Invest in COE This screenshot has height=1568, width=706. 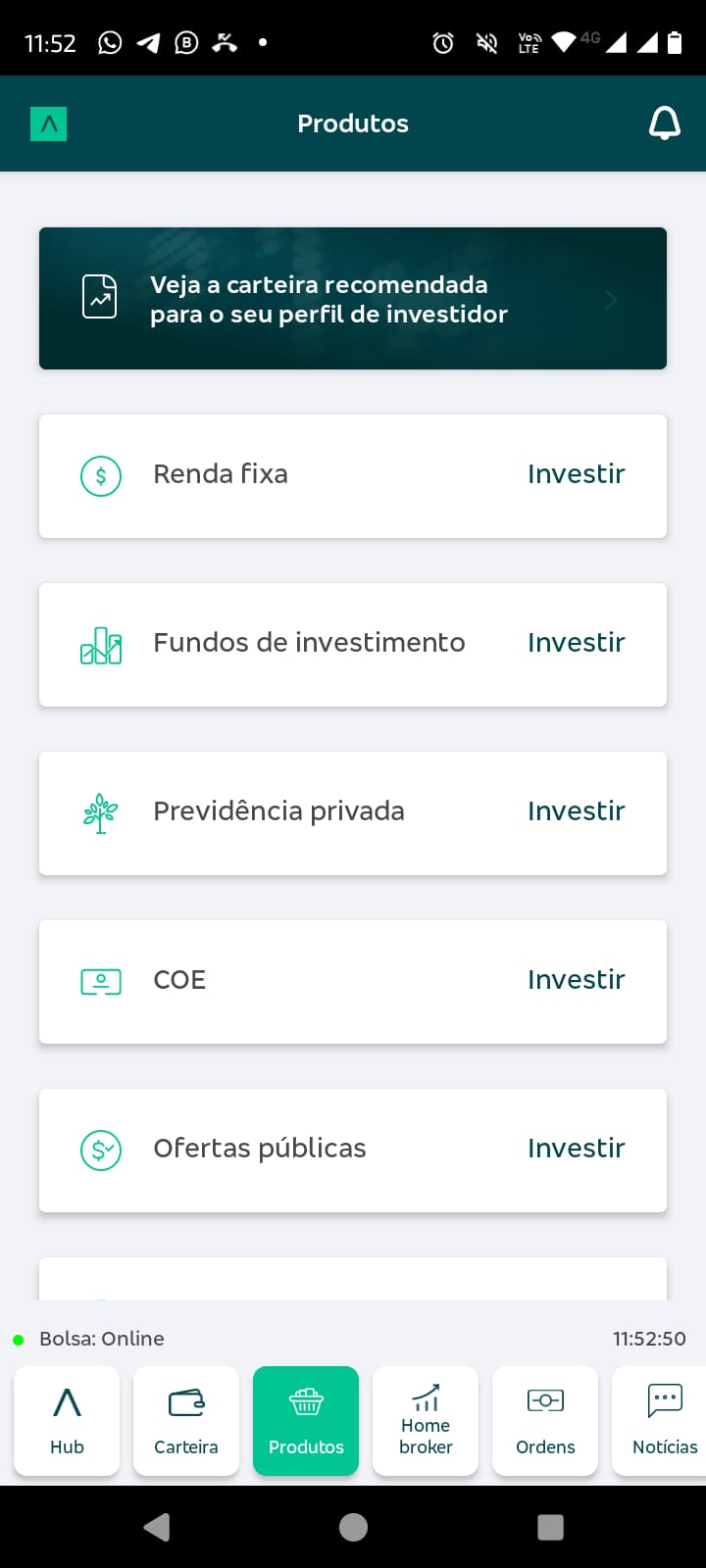point(576,980)
